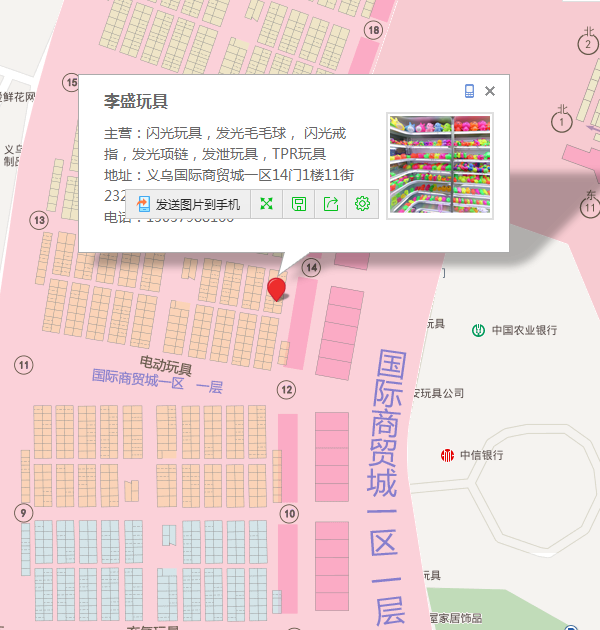600x630 pixels.
Task: Select the 中国农业银行 map marker
Action: click(479, 330)
